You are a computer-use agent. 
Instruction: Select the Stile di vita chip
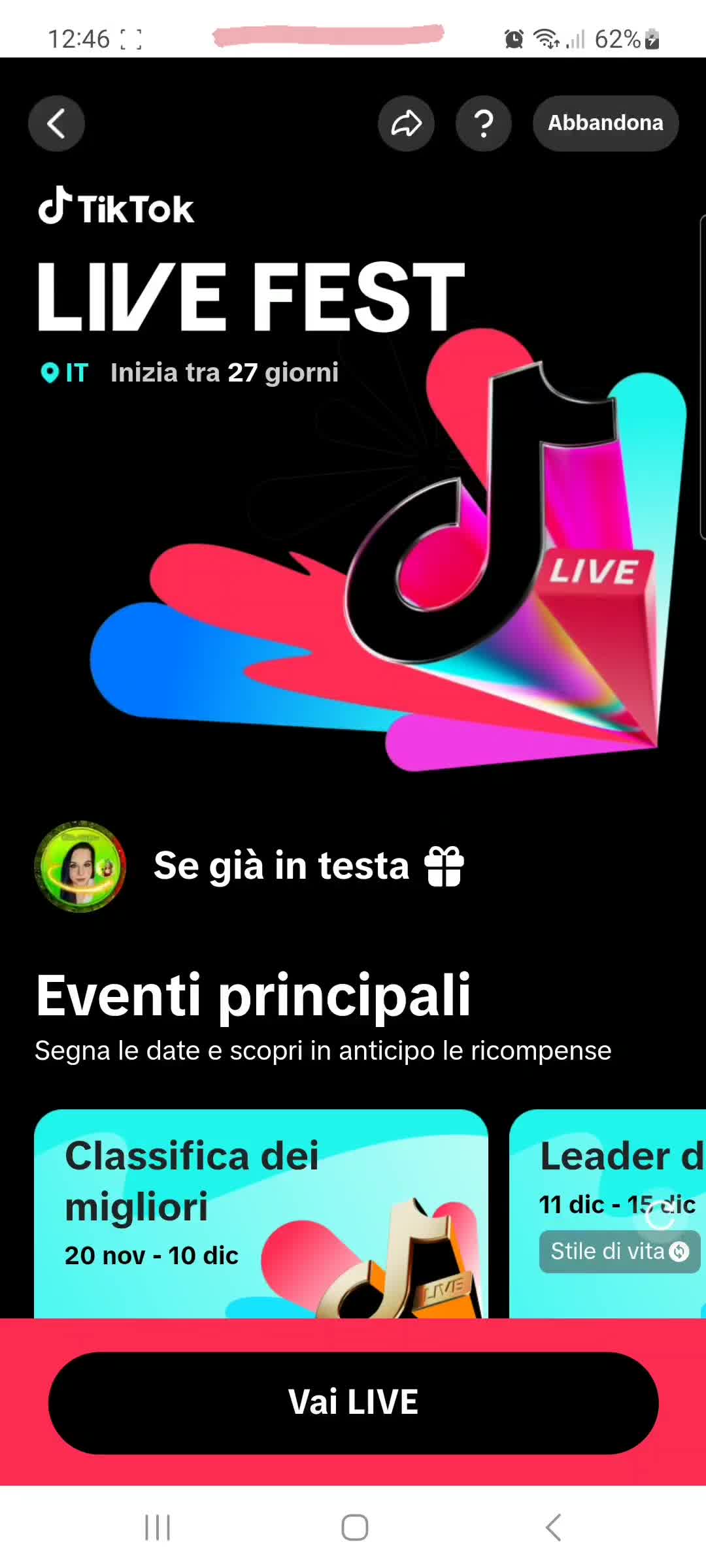tap(618, 1251)
